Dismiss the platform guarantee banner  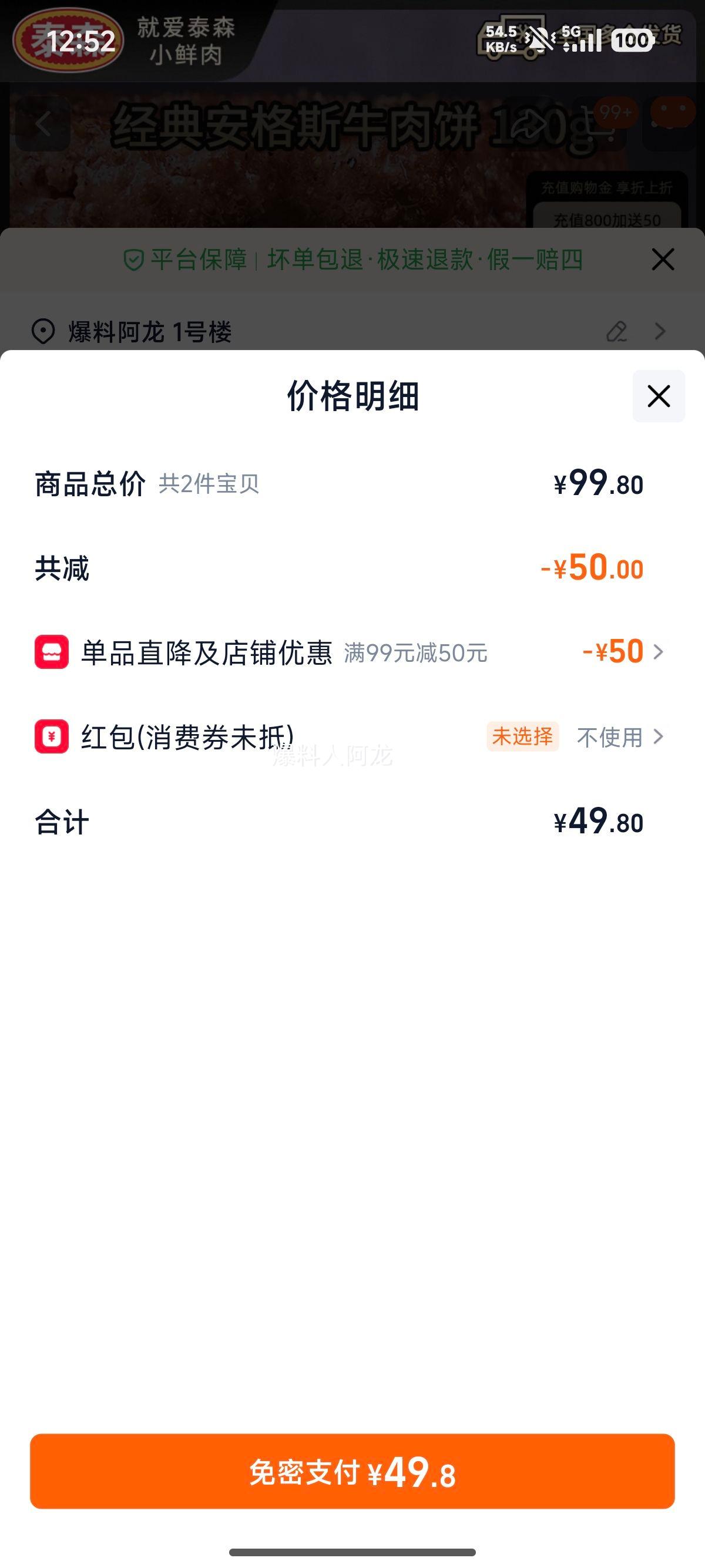662,260
